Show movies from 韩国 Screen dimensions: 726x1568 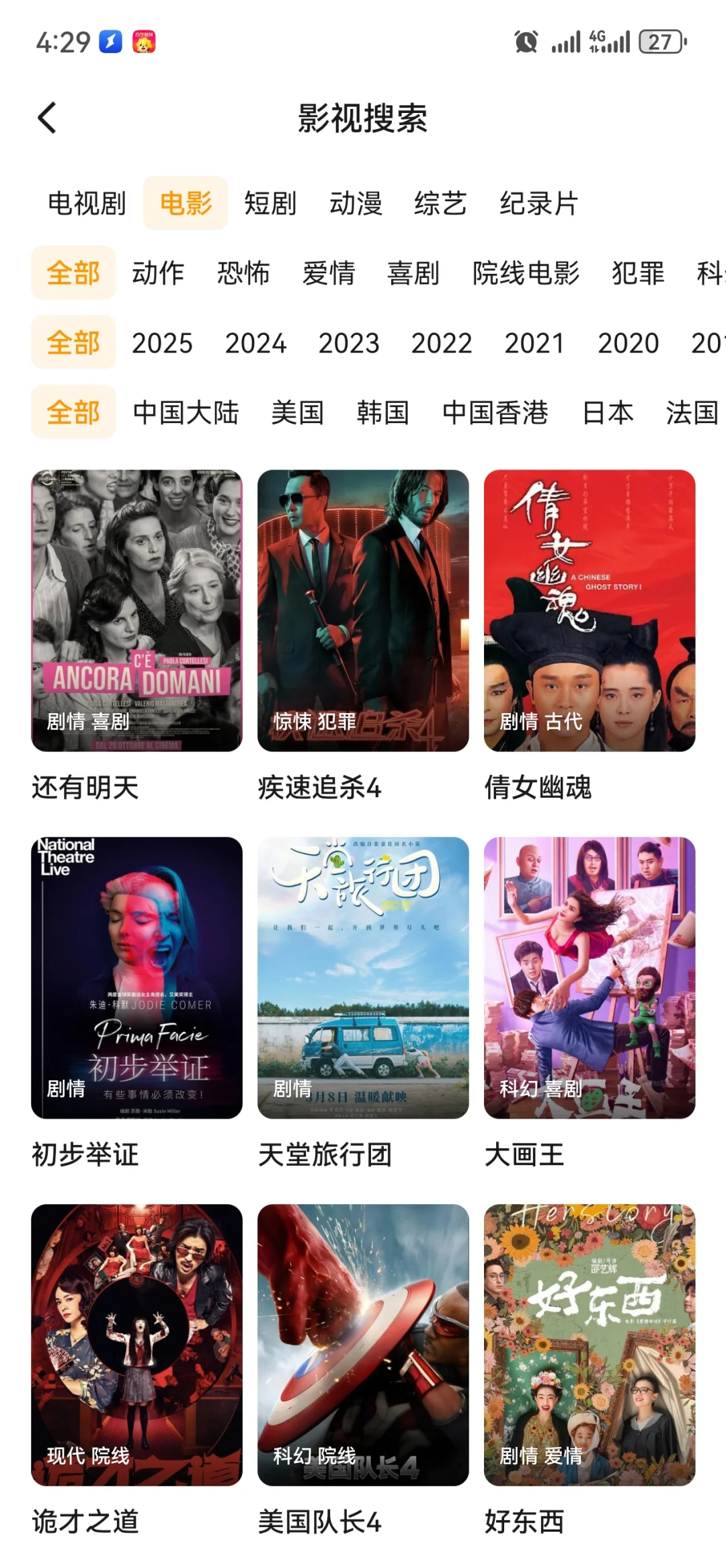tap(382, 412)
